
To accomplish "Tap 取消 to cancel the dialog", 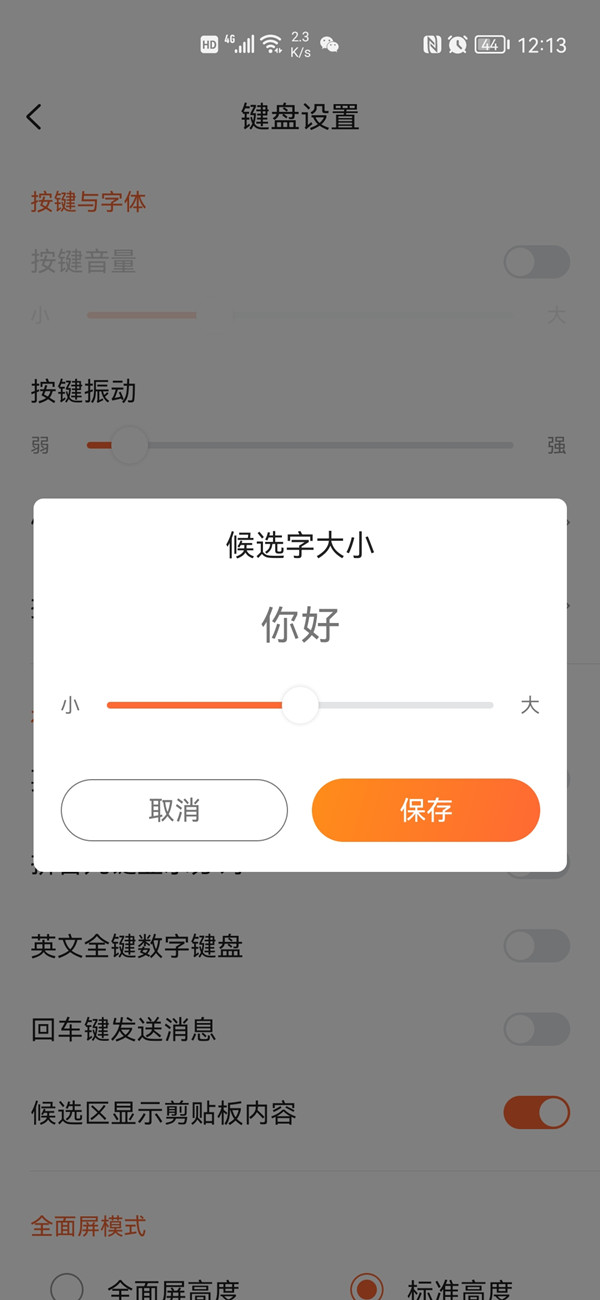I will (174, 810).
